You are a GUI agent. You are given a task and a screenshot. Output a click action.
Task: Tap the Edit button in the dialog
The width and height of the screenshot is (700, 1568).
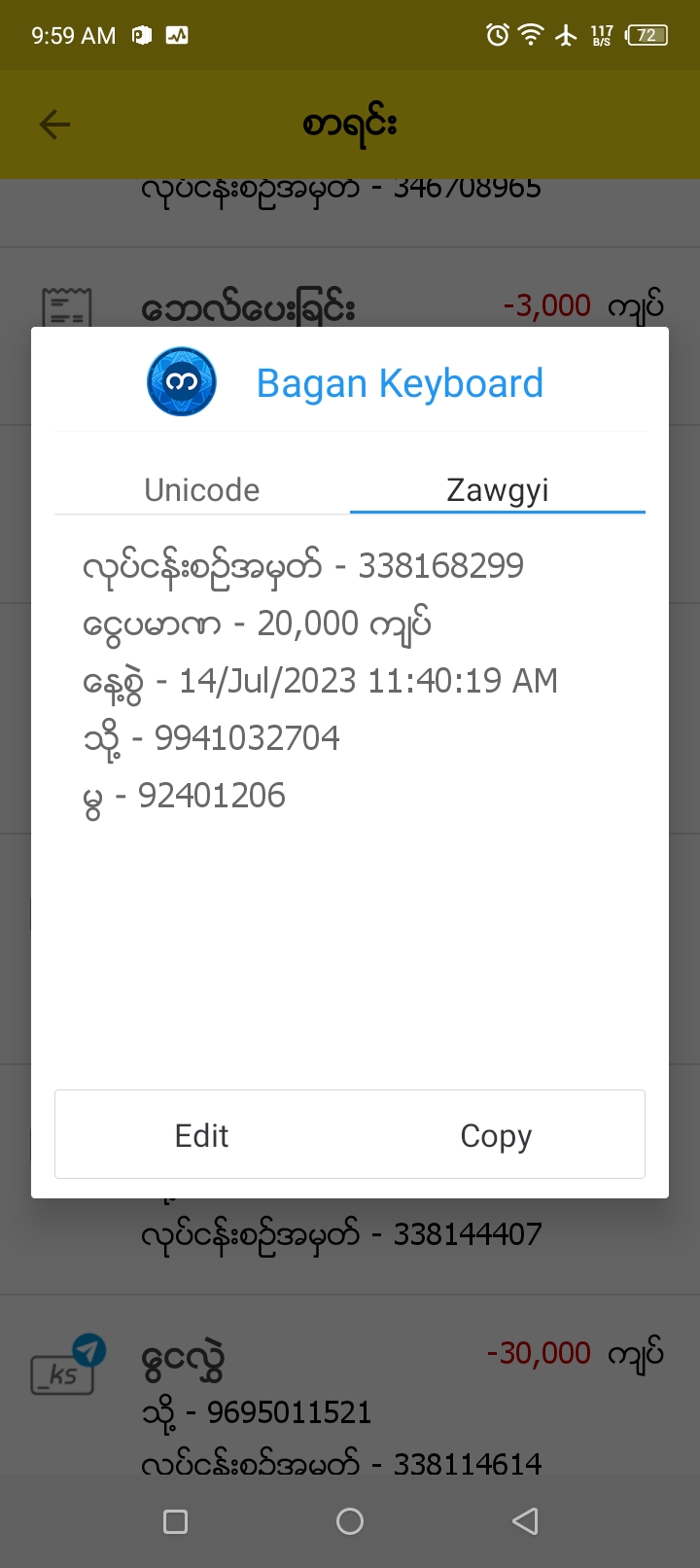[201, 1135]
